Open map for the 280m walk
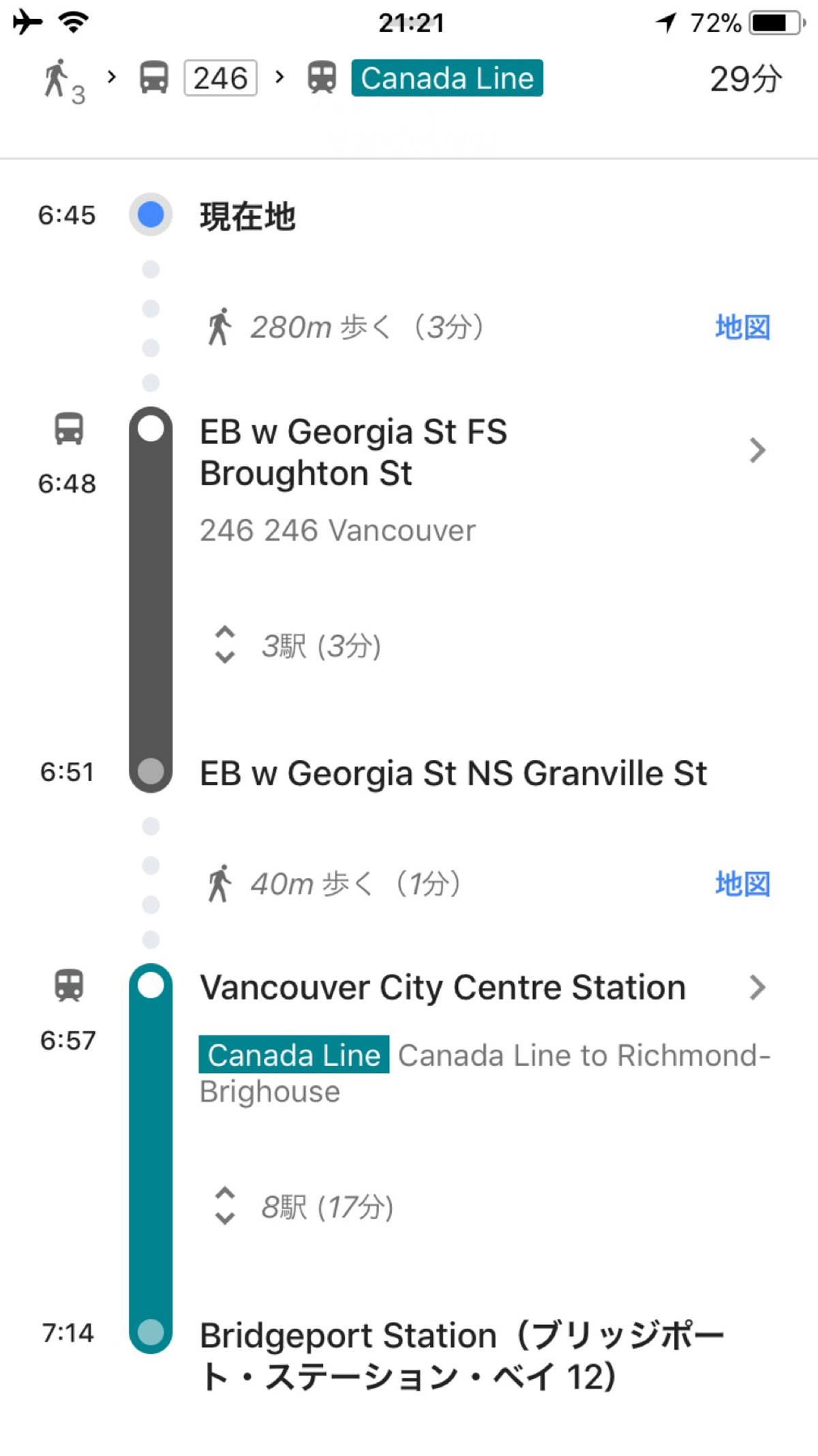 coord(742,327)
